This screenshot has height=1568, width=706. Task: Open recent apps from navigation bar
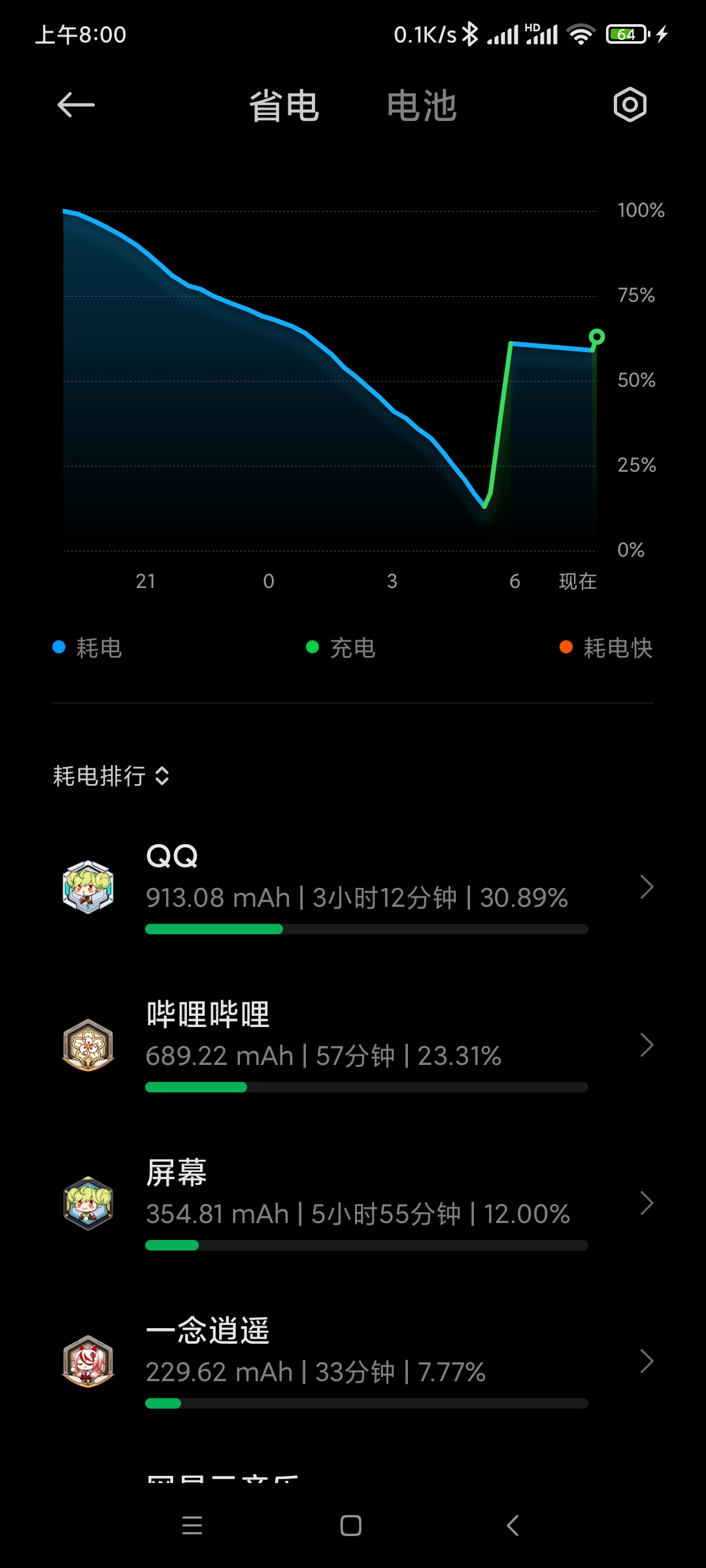(192, 1526)
